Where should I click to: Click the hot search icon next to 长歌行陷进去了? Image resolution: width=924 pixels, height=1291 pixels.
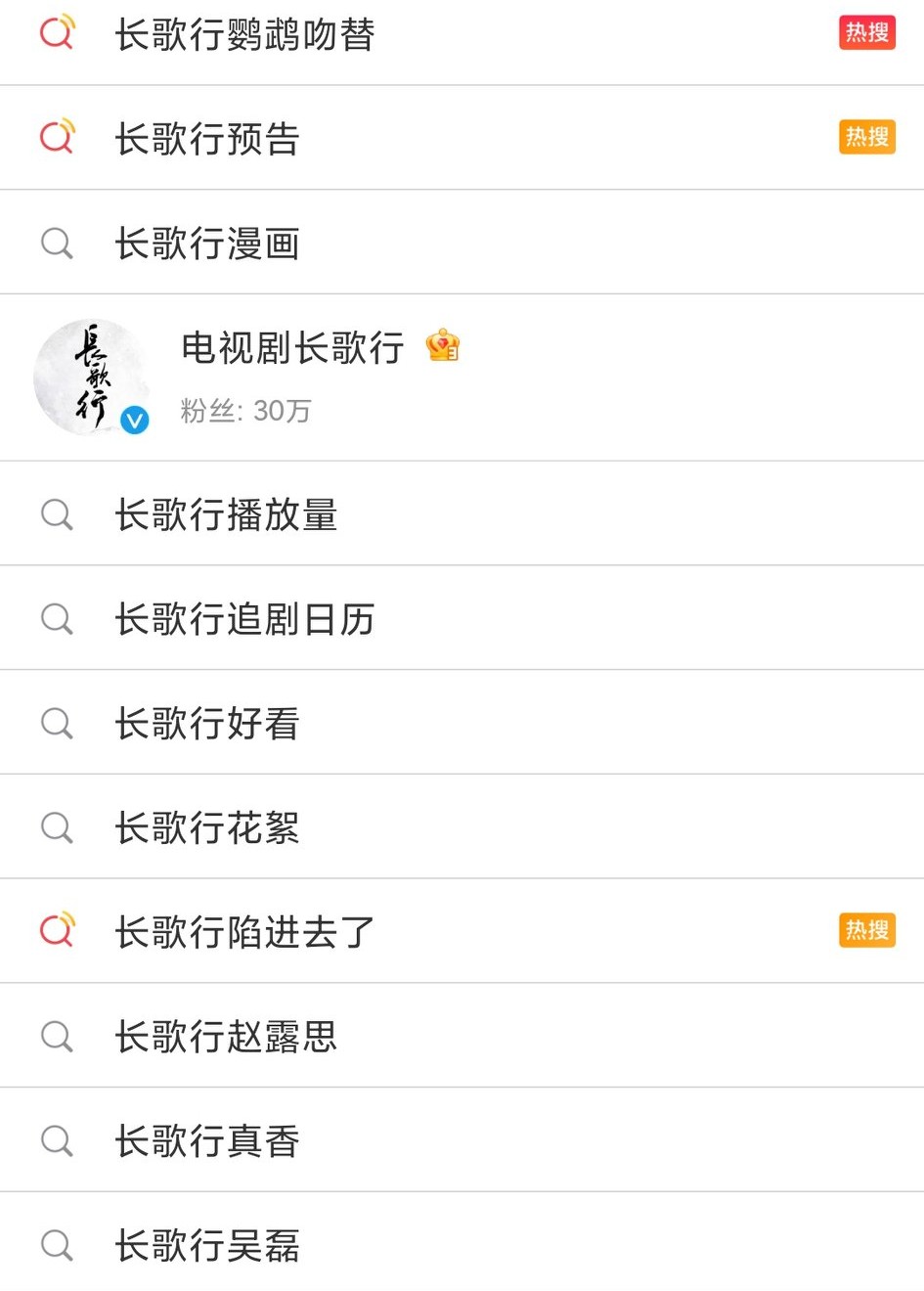(x=56, y=930)
